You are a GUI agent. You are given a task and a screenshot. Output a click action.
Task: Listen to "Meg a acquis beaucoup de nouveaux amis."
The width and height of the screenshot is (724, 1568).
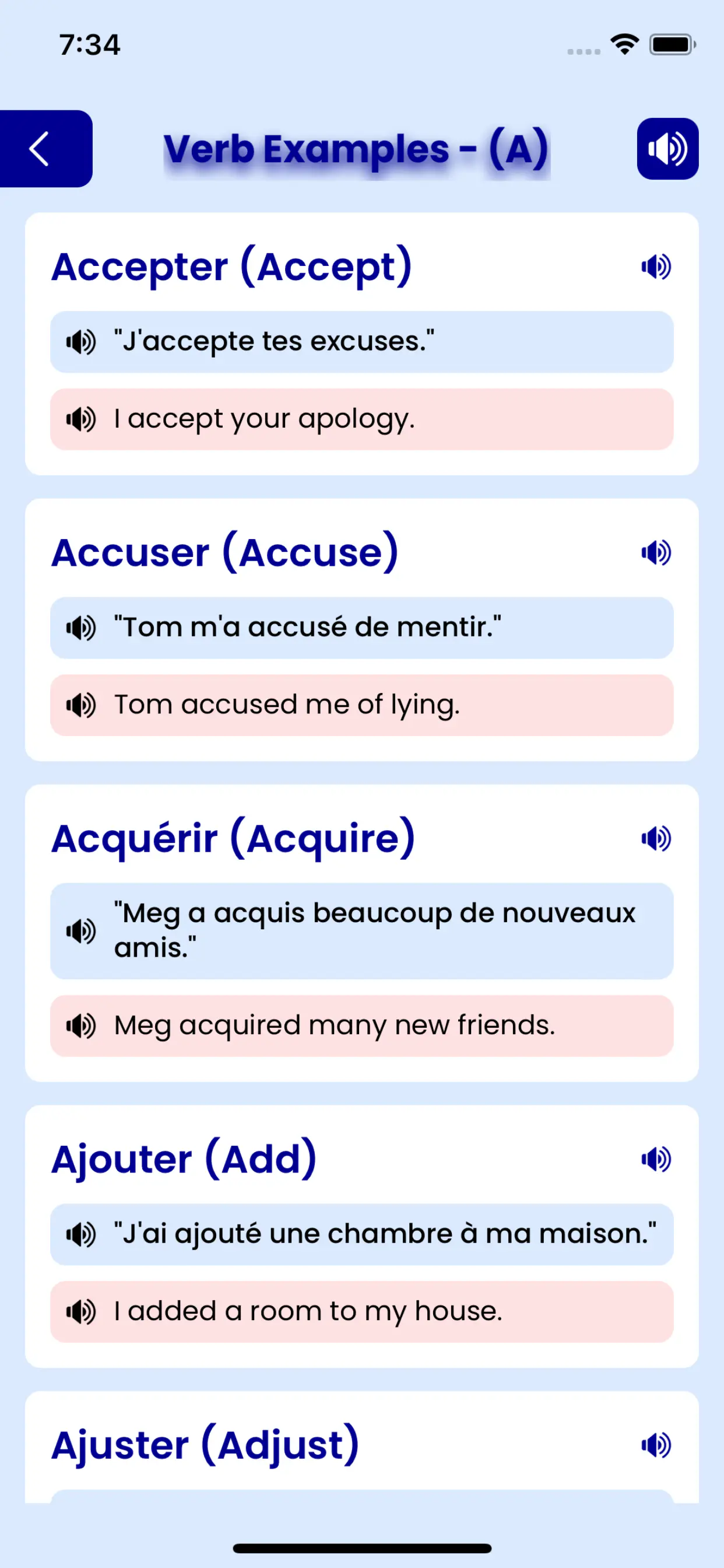click(x=81, y=930)
